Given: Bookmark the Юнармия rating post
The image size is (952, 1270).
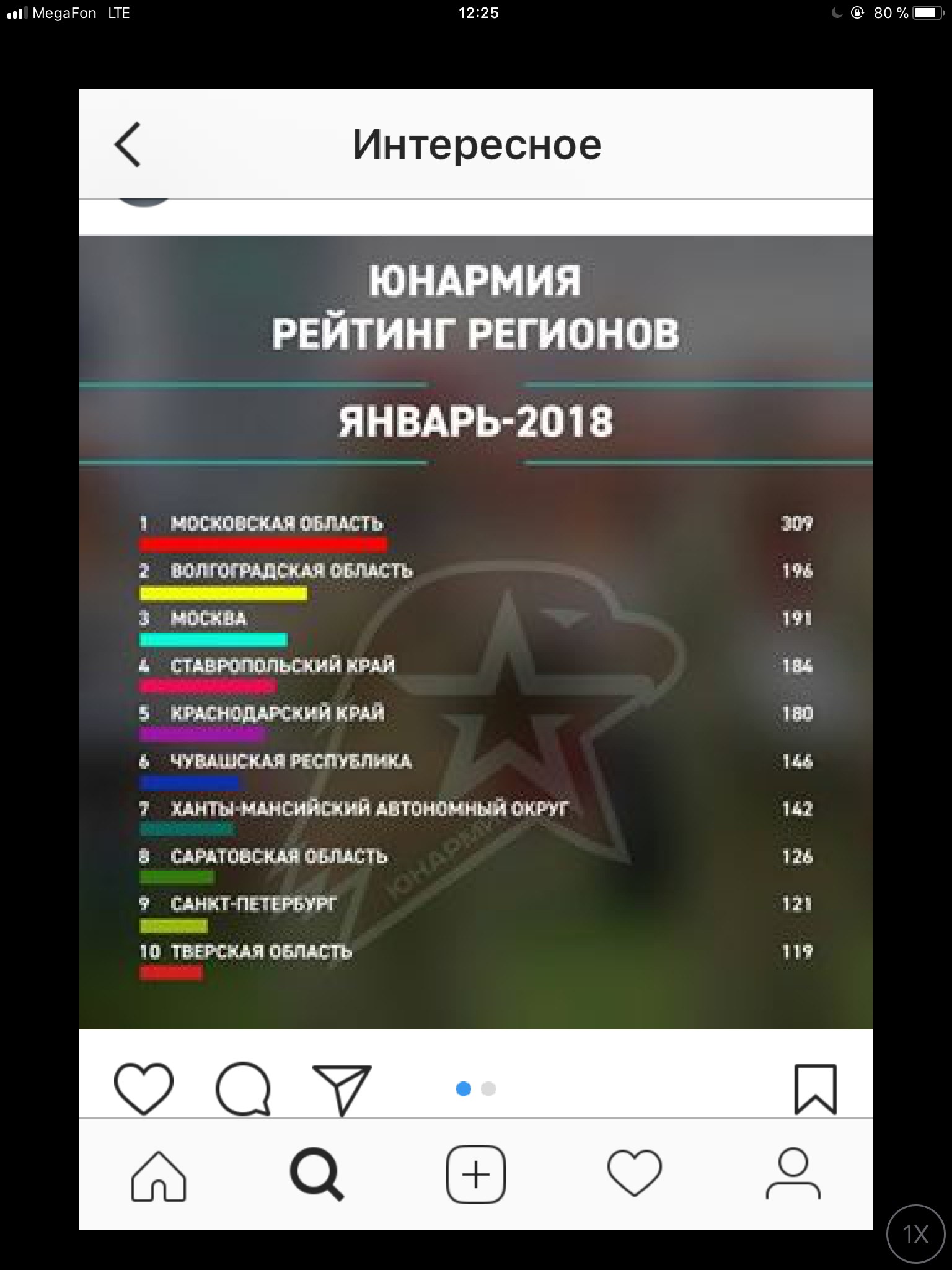Looking at the screenshot, I should click(815, 1088).
